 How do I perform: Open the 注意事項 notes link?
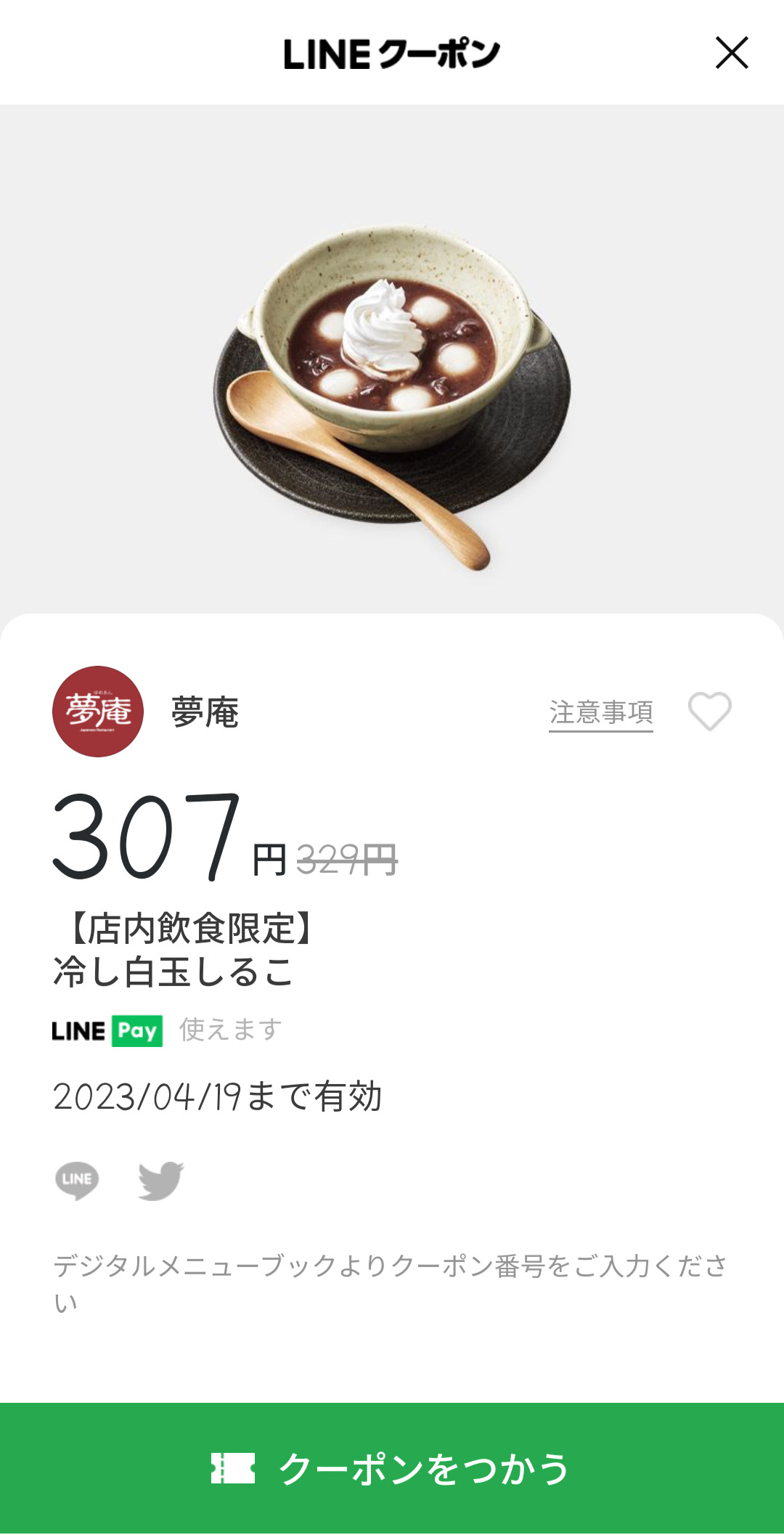600,712
